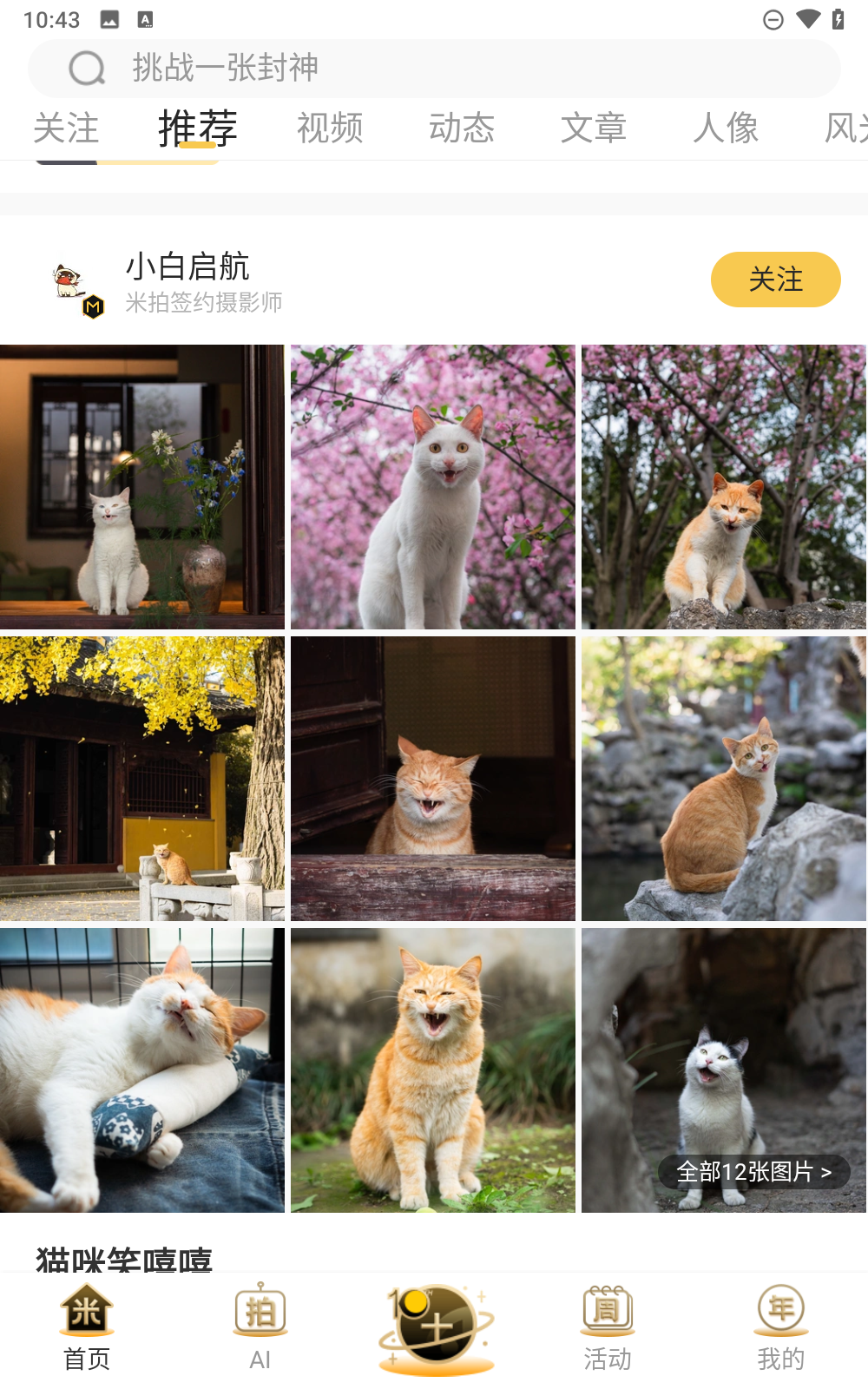Open the search box 挑战一张封神

coord(434,68)
